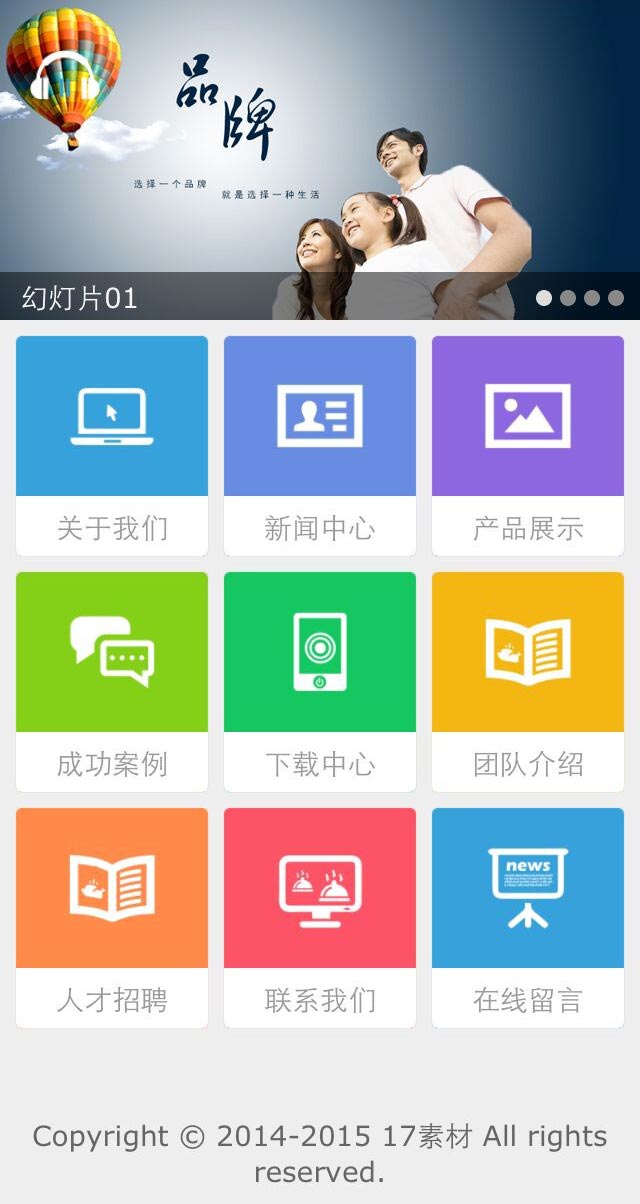Screen dimensions: 640x1204
Task: Open 产品展示 product showcase
Action: pos(528,445)
